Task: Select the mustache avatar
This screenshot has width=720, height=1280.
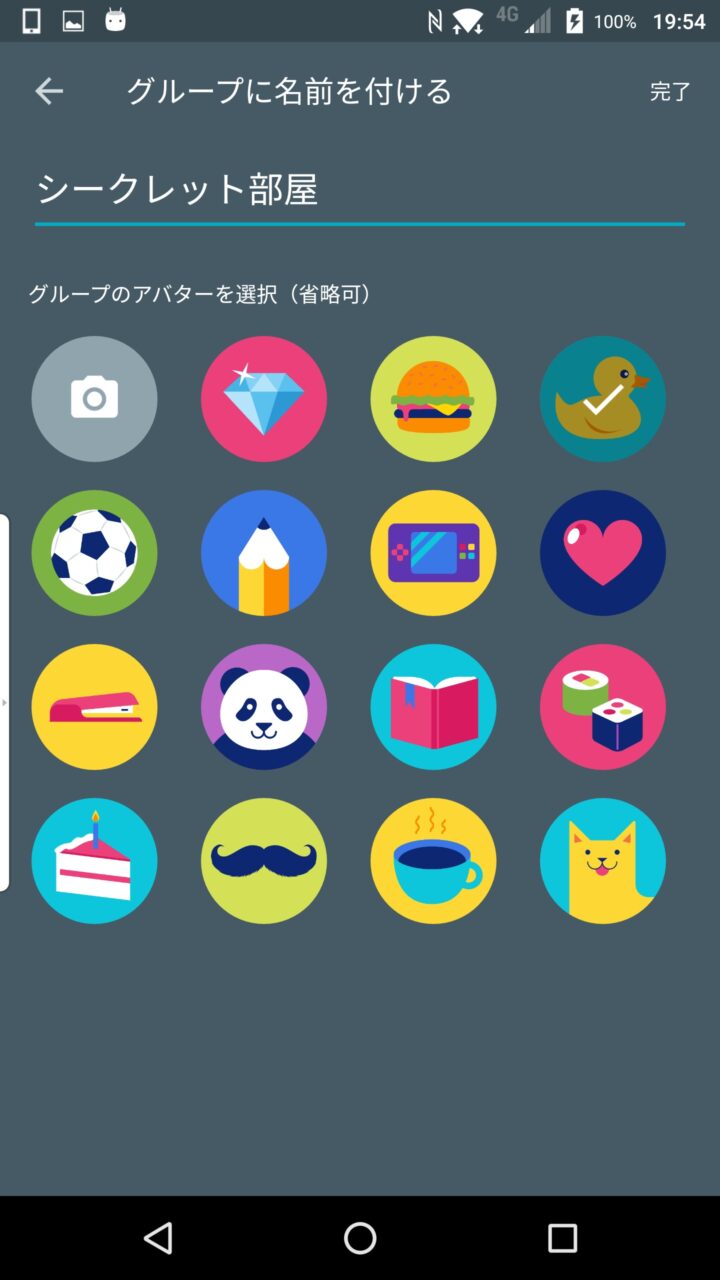Action: 264,861
